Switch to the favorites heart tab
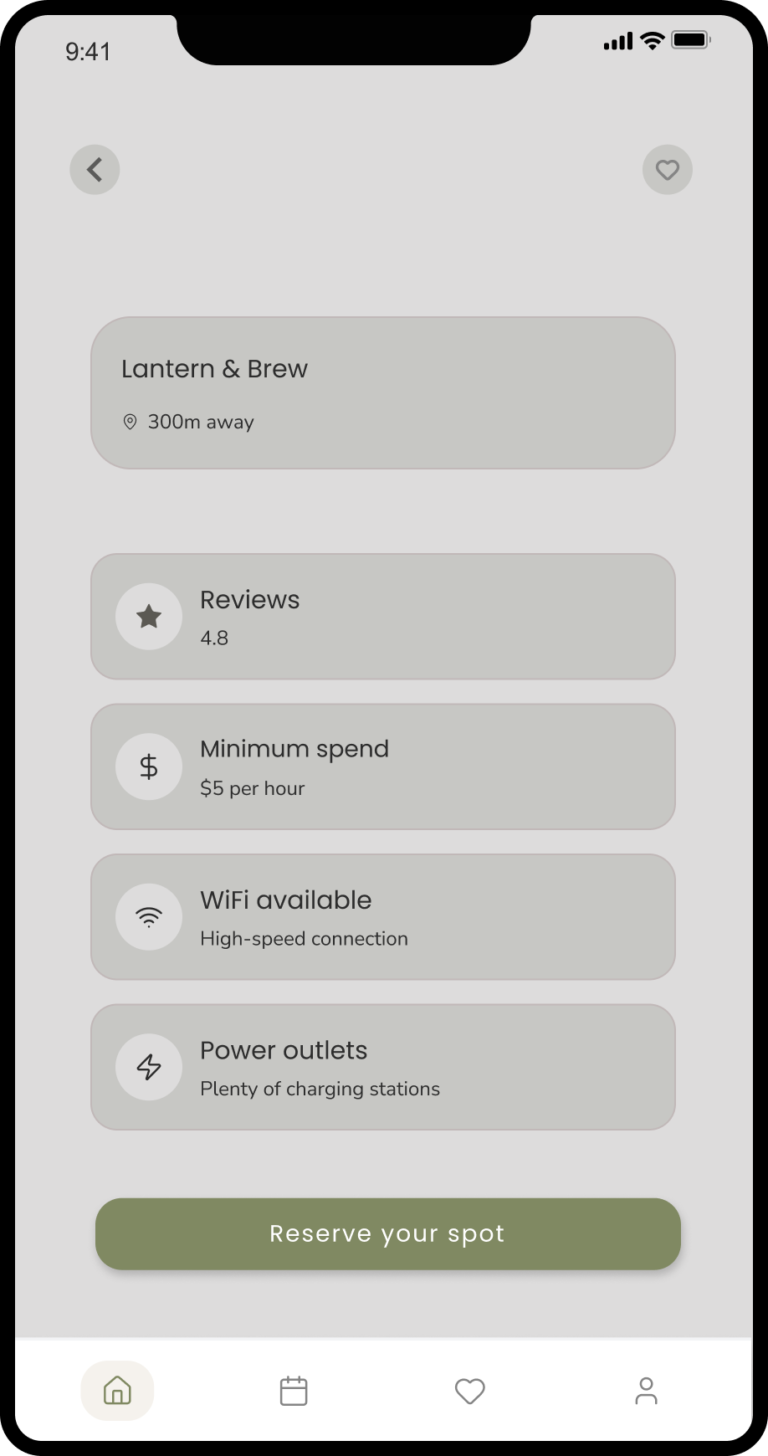The width and height of the screenshot is (768, 1456). click(x=469, y=1390)
